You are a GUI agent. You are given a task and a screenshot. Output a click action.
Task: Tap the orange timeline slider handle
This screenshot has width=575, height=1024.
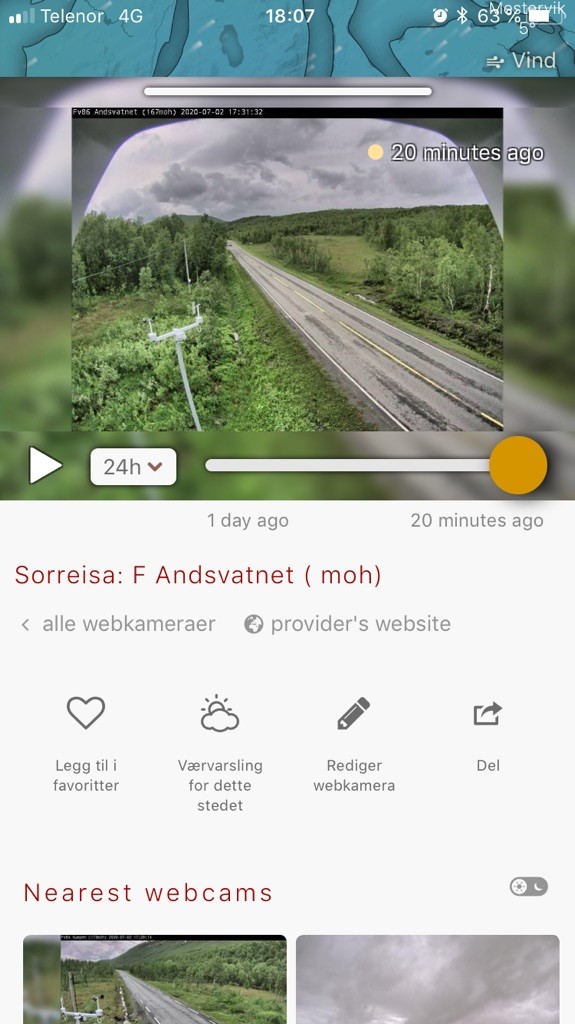coord(518,465)
